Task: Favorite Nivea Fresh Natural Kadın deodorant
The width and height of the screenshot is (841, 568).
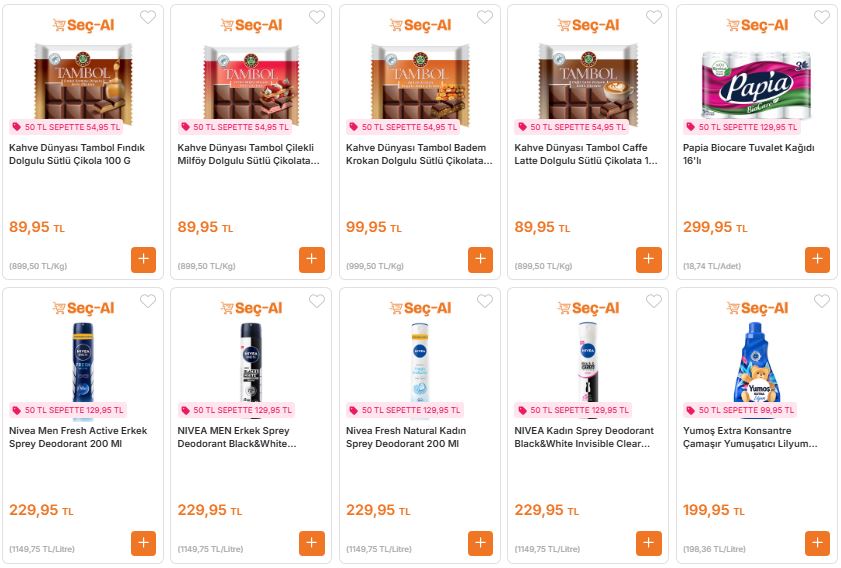Action: (x=485, y=301)
